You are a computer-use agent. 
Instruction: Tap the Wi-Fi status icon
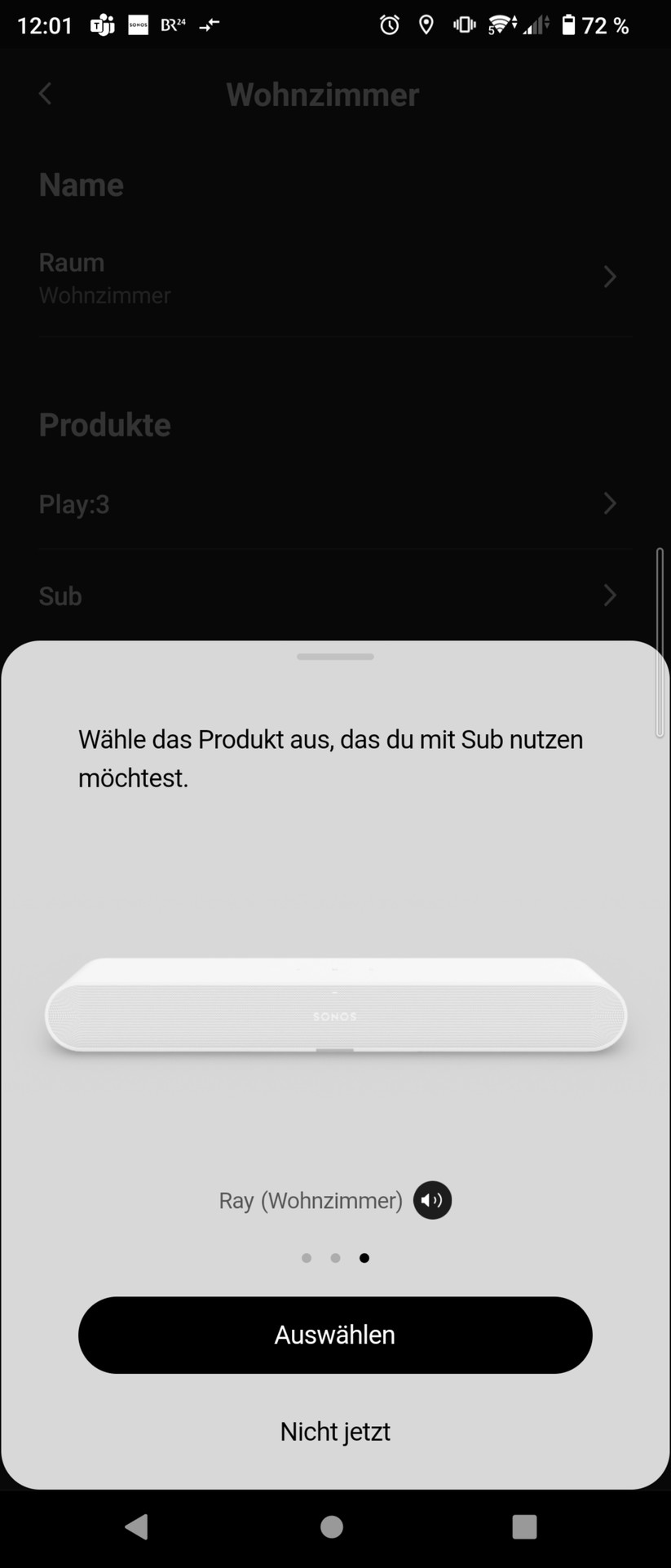click(500, 24)
